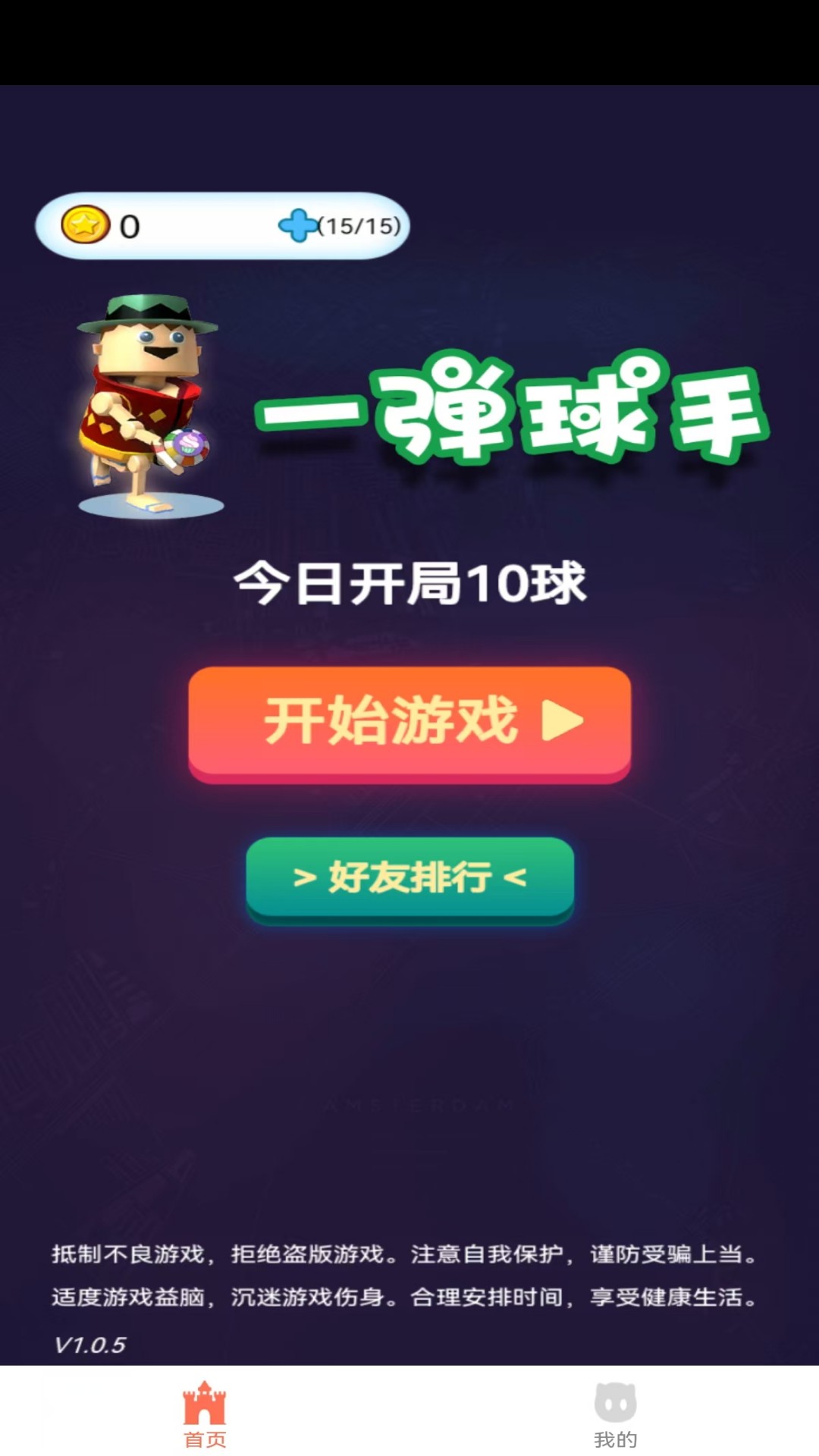This screenshot has width=819, height=1456.
Task: Switch to the 首页 home tab
Action: (x=205, y=1414)
